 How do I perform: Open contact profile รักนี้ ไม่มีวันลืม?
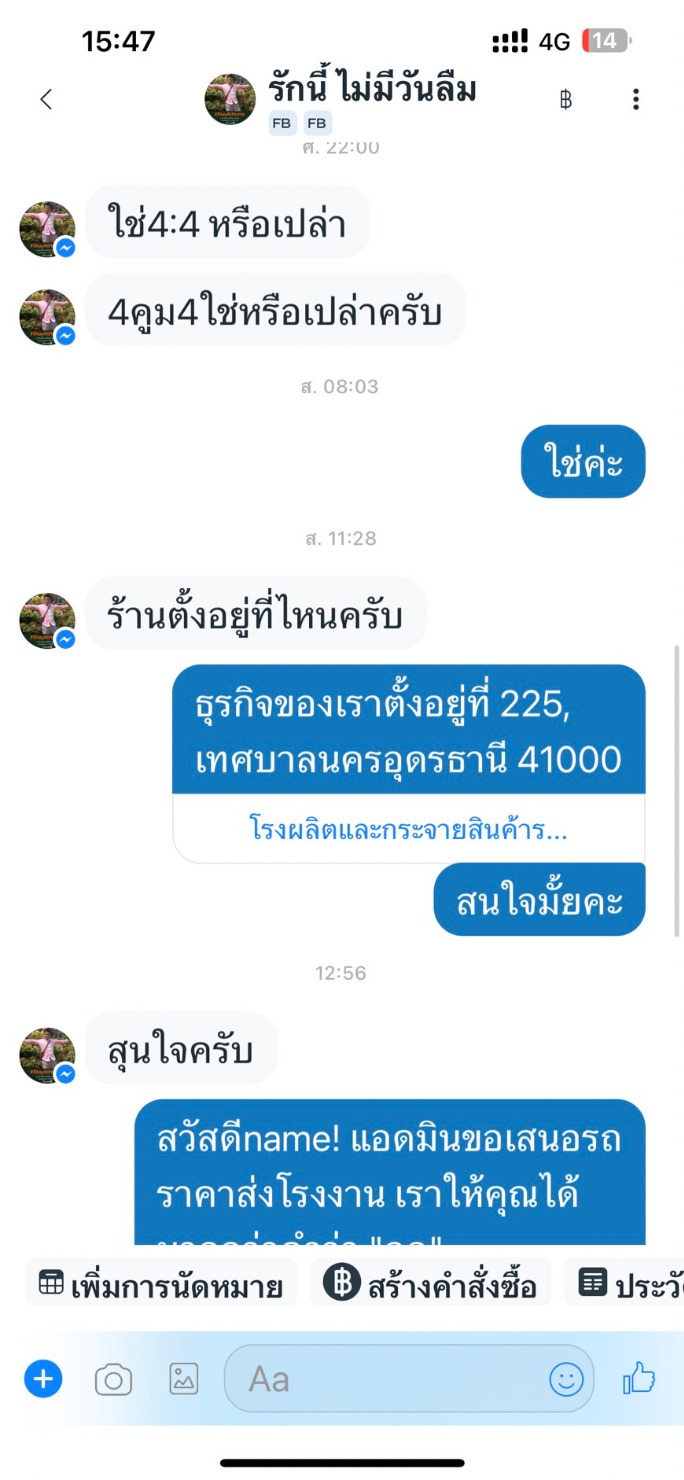(x=371, y=90)
